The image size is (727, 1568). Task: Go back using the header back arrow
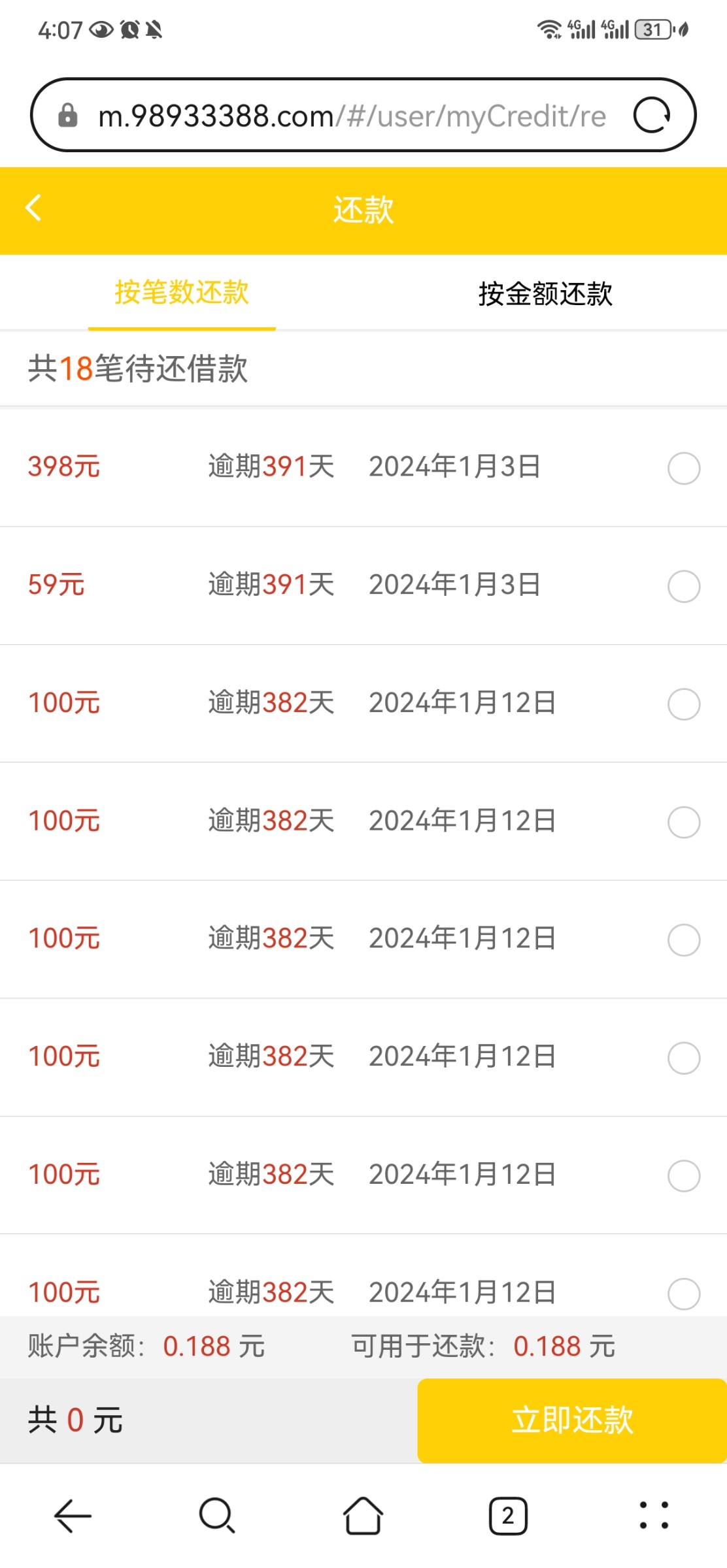(x=34, y=208)
